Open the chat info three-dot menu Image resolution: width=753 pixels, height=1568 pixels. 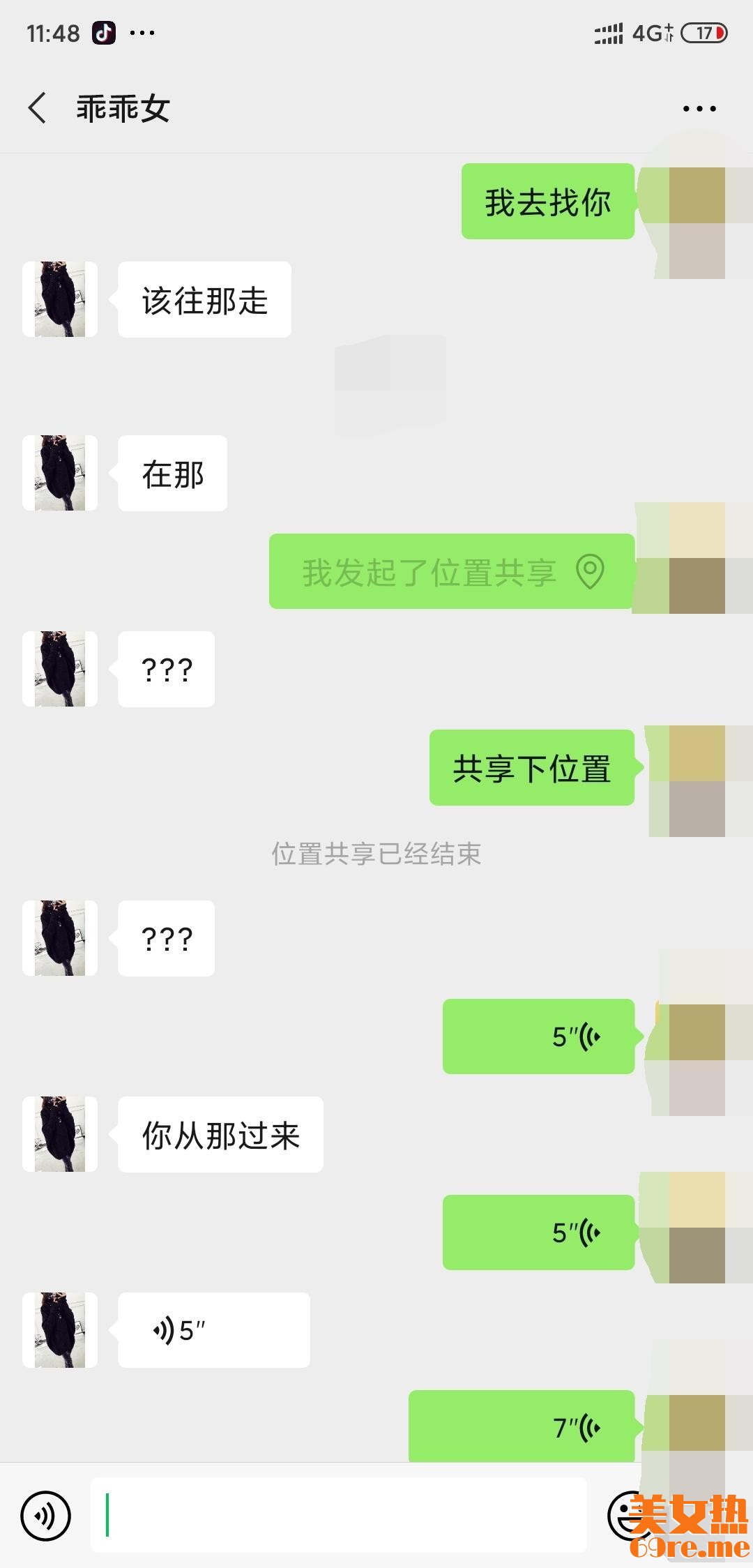(699, 109)
